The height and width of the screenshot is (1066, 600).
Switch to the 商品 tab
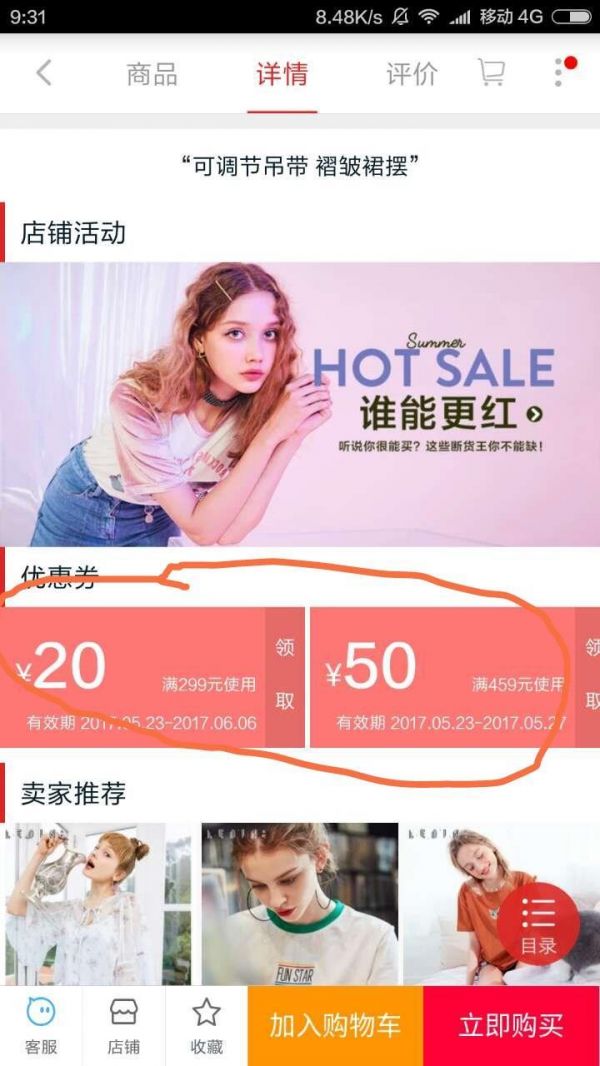coord(152,74)
